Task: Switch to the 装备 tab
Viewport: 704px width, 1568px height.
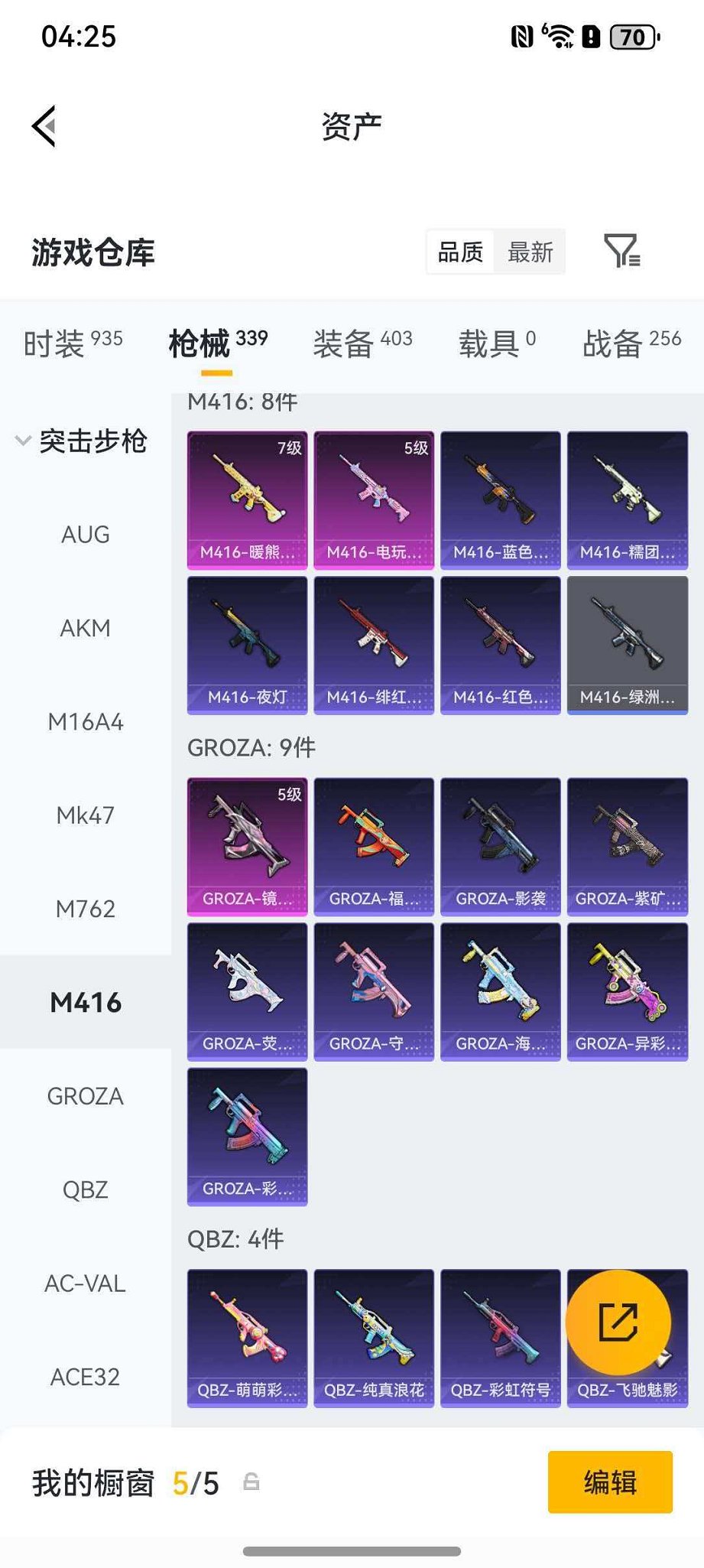Action: [362, 343]
